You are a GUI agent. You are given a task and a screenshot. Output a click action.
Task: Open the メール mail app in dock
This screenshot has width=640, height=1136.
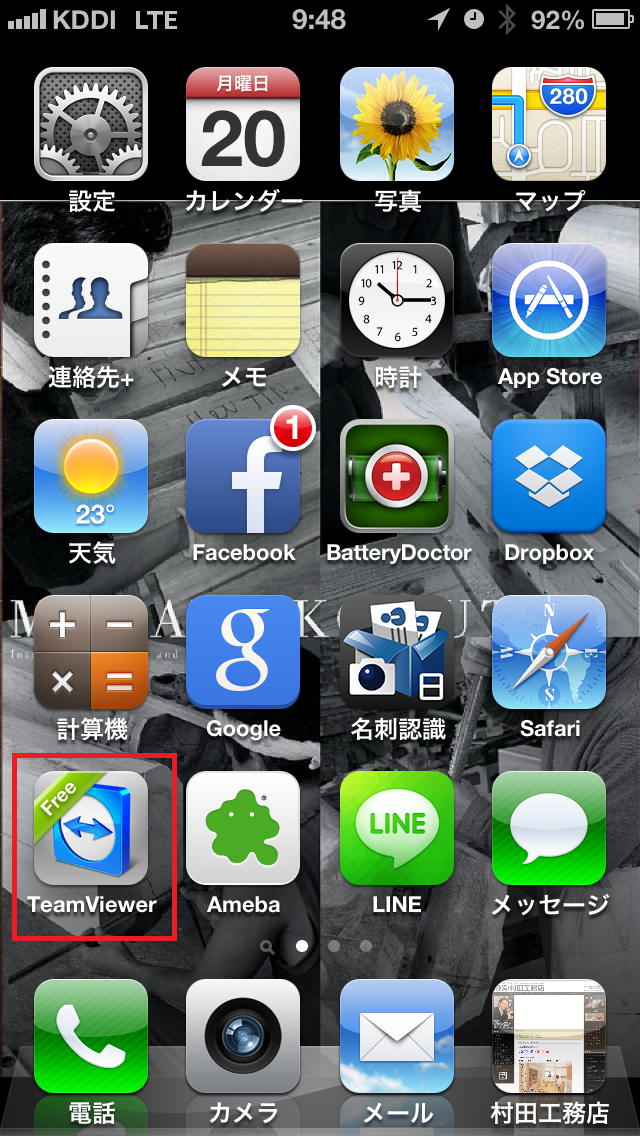[x=397, y=1036]
